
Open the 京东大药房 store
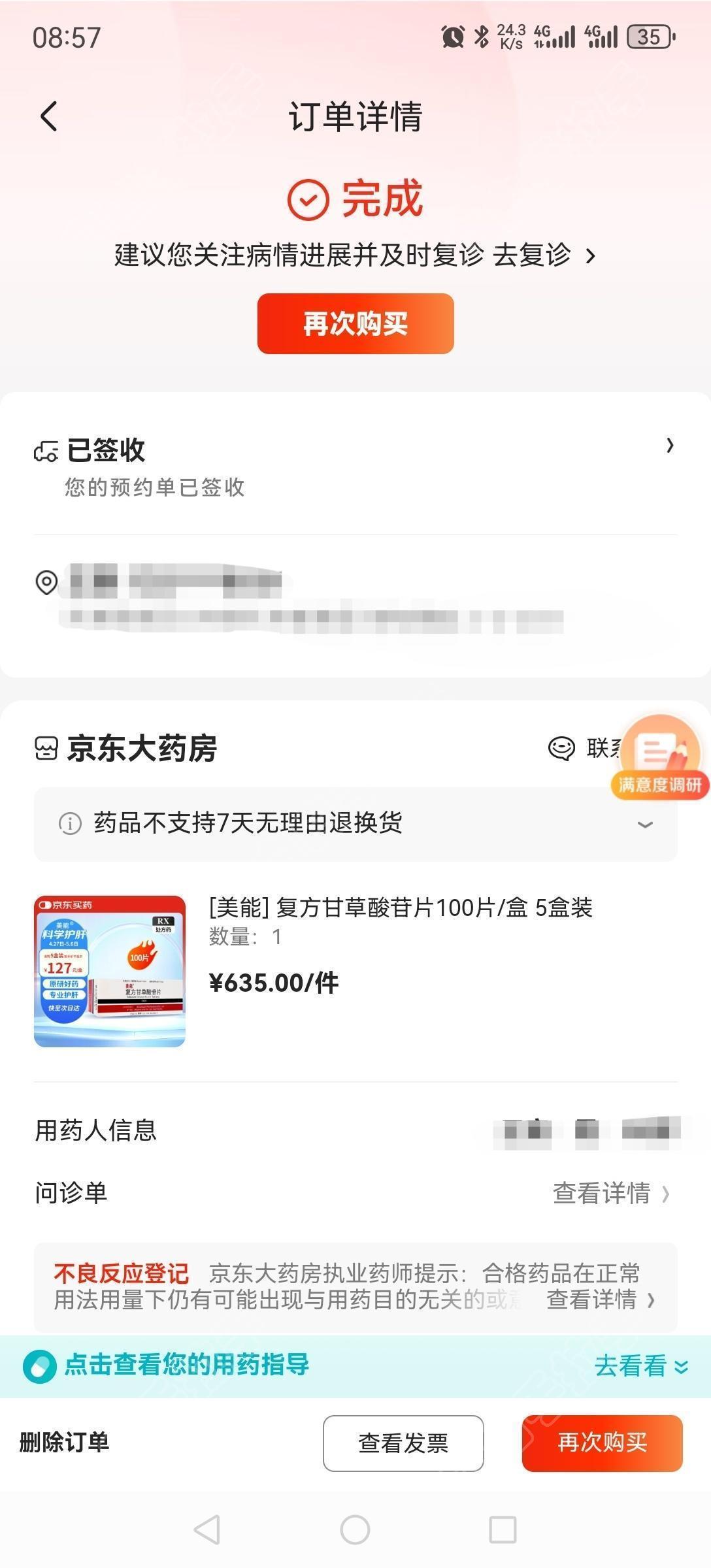click(141, 748)
